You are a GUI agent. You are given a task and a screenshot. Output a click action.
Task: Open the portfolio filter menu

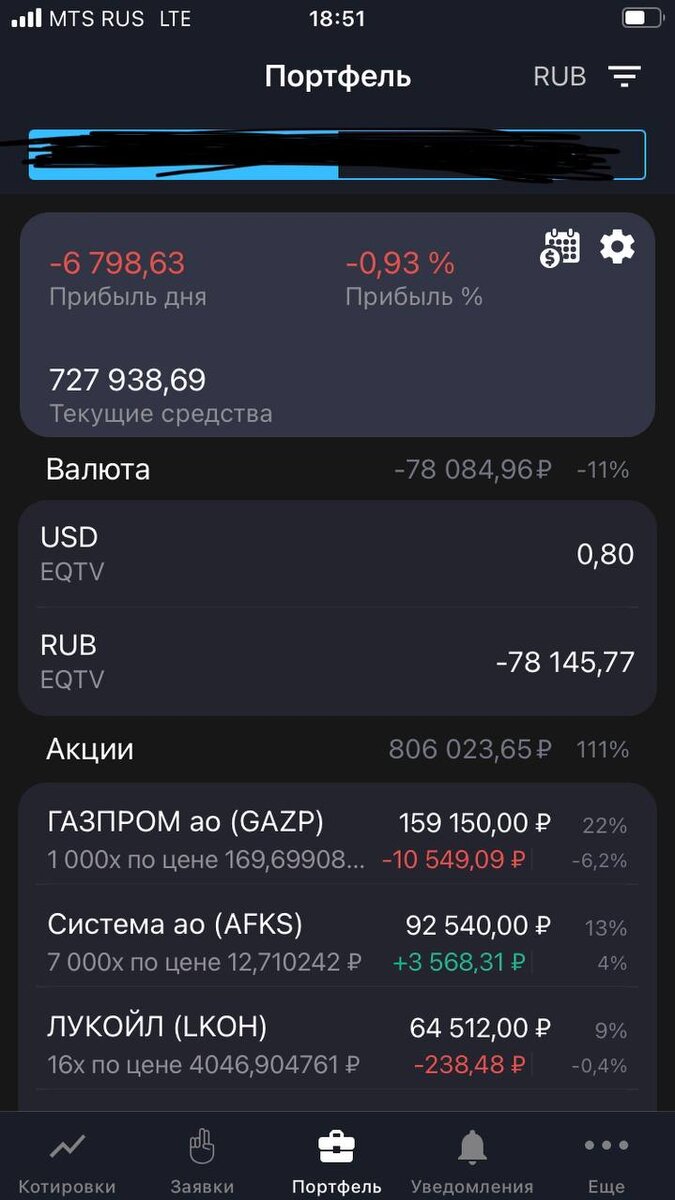625,77
